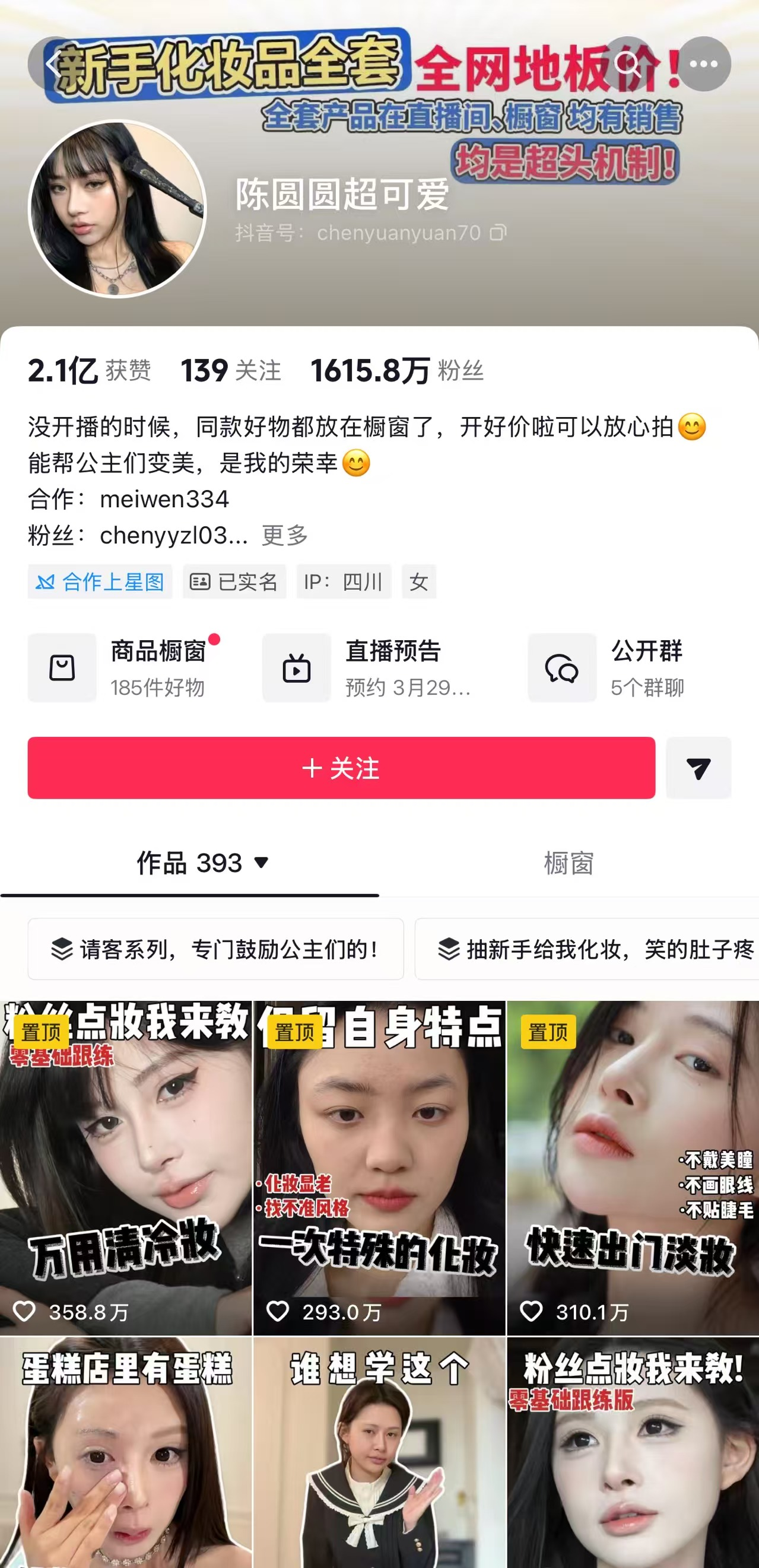This screenshot has height=1568, width=759.
Task: Open the 合作上星图 tag
Action: coord(100,582)
